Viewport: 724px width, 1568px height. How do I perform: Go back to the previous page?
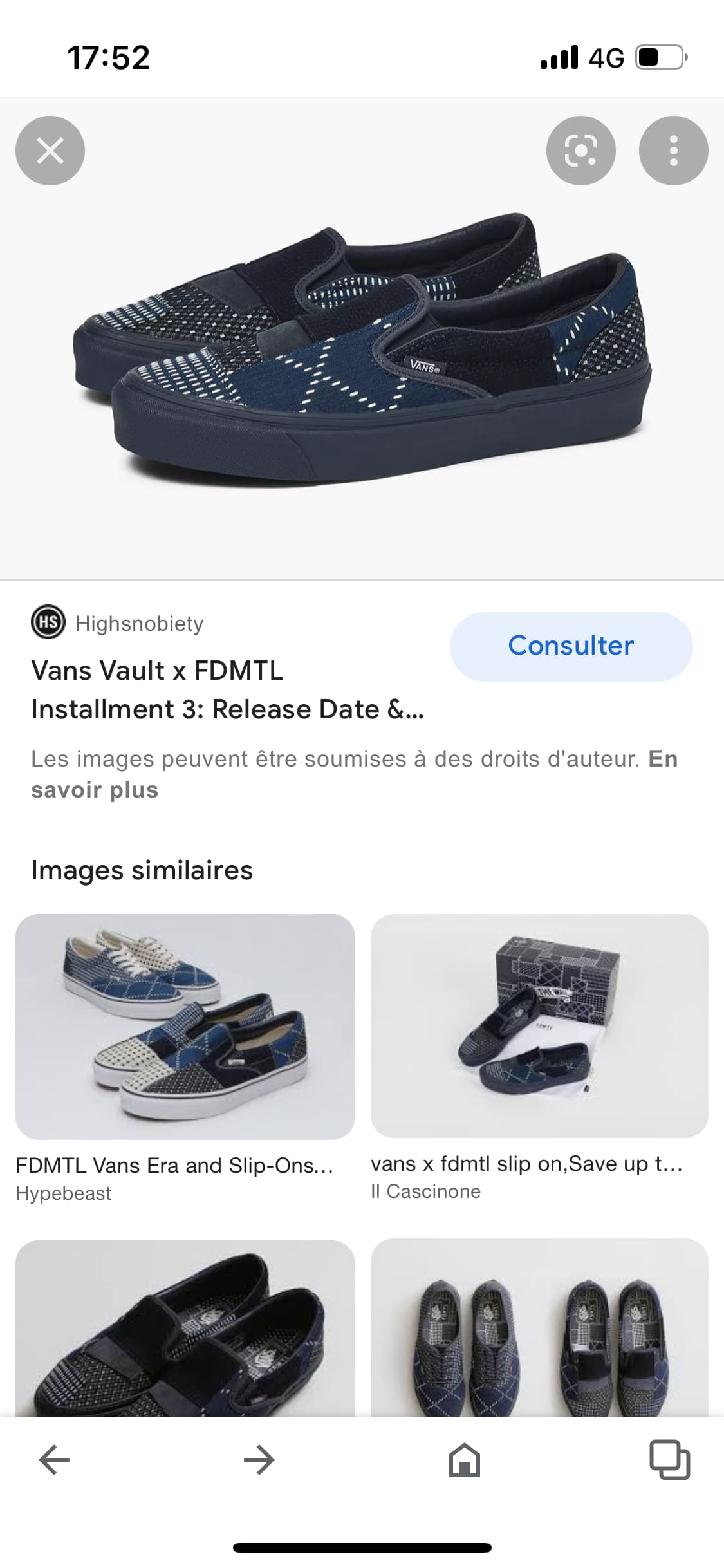(x=54, y=1460)
